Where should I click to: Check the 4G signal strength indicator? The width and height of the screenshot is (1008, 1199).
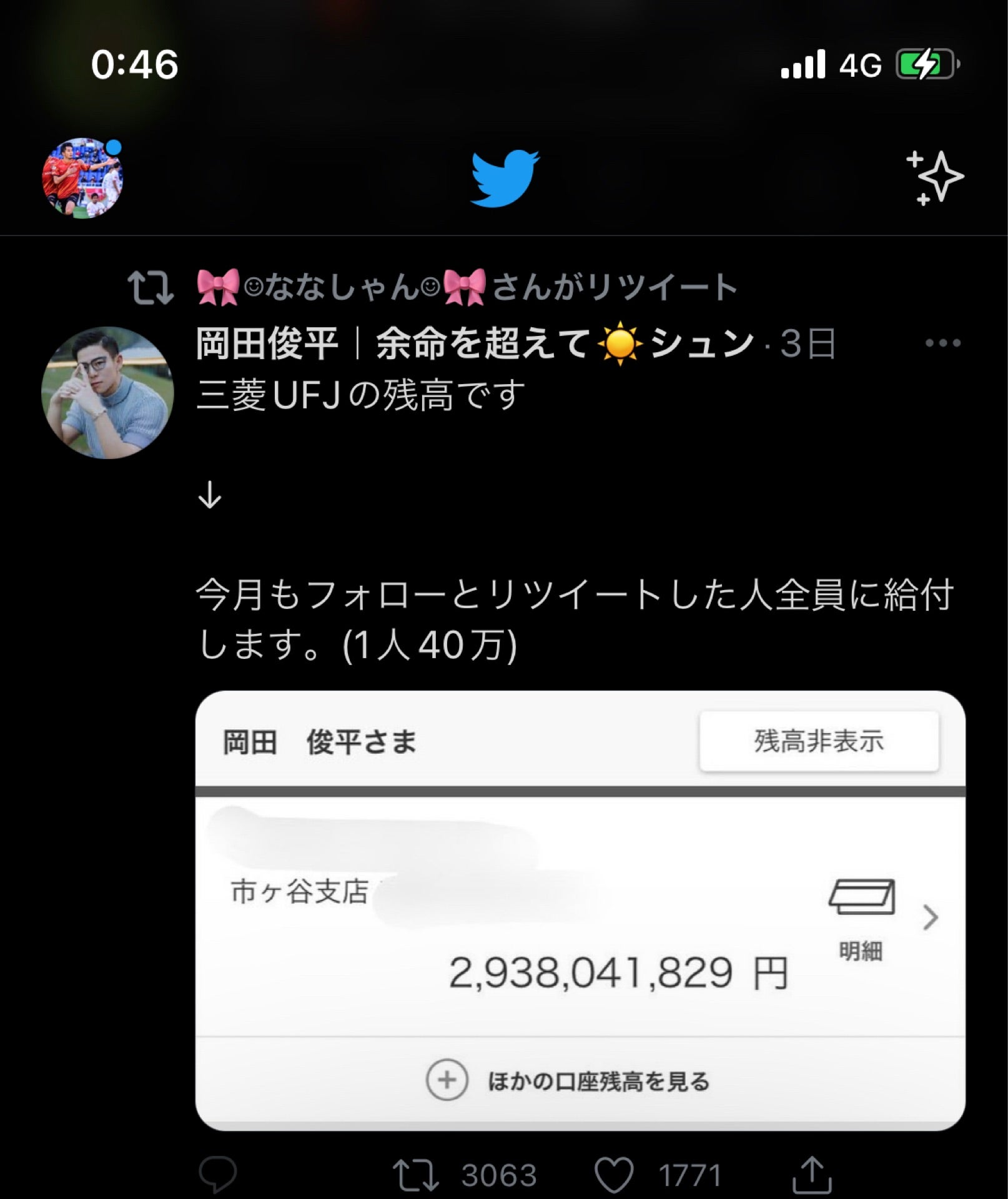804,63
